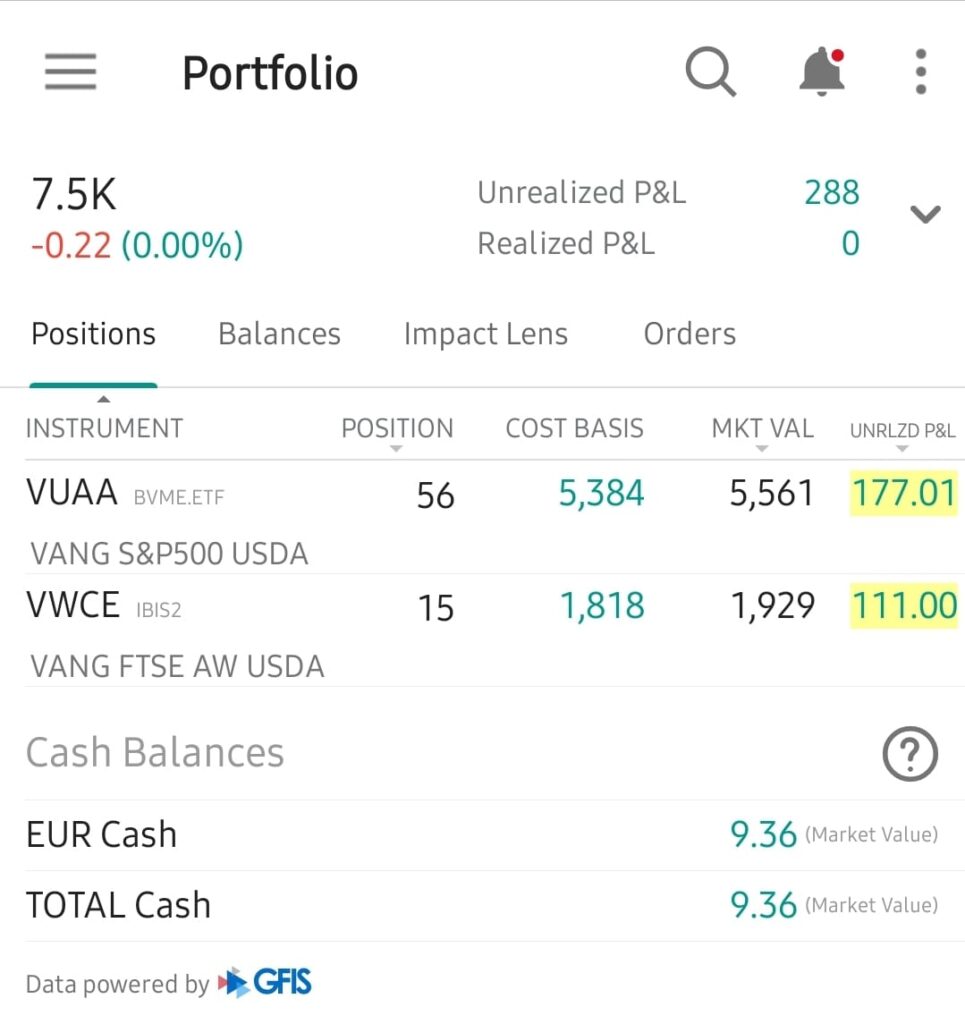Viewport: 965px width, 1024px height.
Task: Open the VUAA position row
Action: point(300,515)
